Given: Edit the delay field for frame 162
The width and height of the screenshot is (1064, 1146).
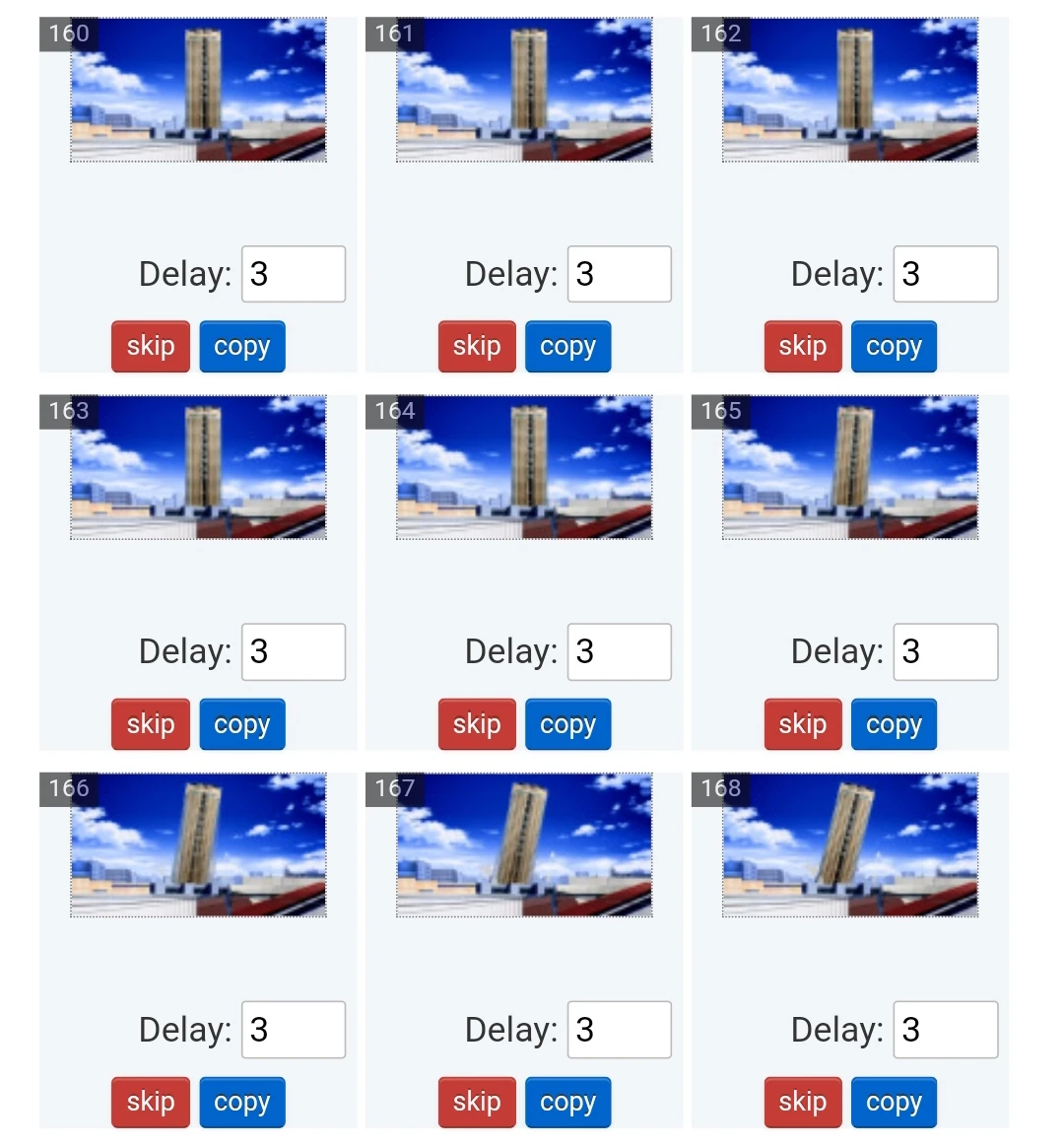Looking at the screenshot, I should coord(945,274).
